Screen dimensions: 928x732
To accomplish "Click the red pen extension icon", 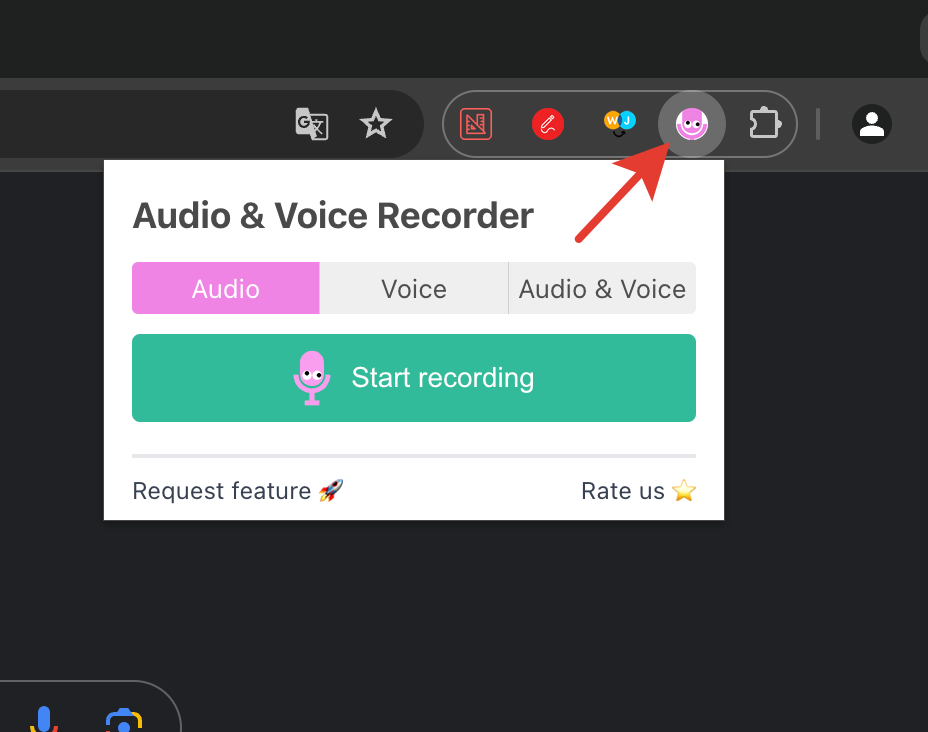I will point(548,124).
